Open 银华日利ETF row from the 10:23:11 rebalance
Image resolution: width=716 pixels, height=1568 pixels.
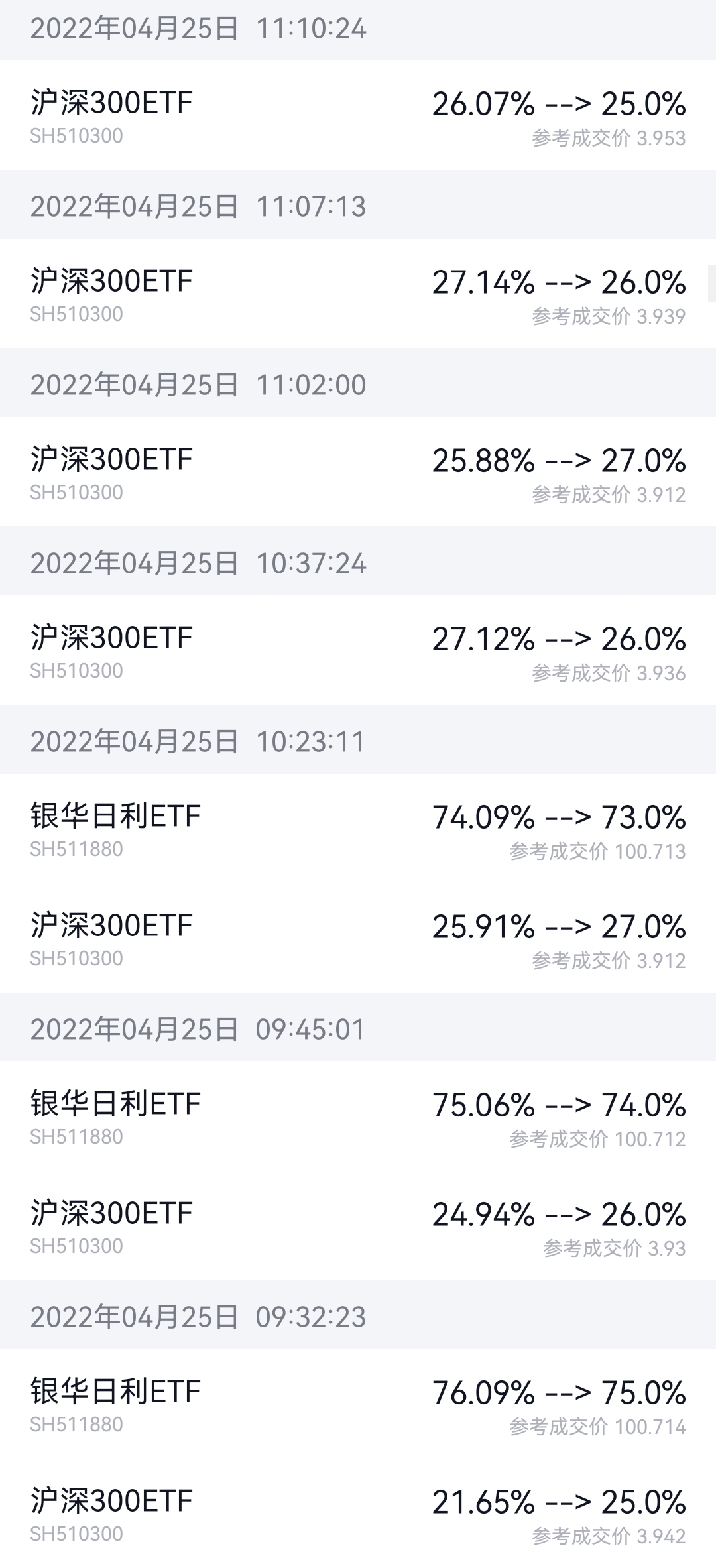click(358, 829)
